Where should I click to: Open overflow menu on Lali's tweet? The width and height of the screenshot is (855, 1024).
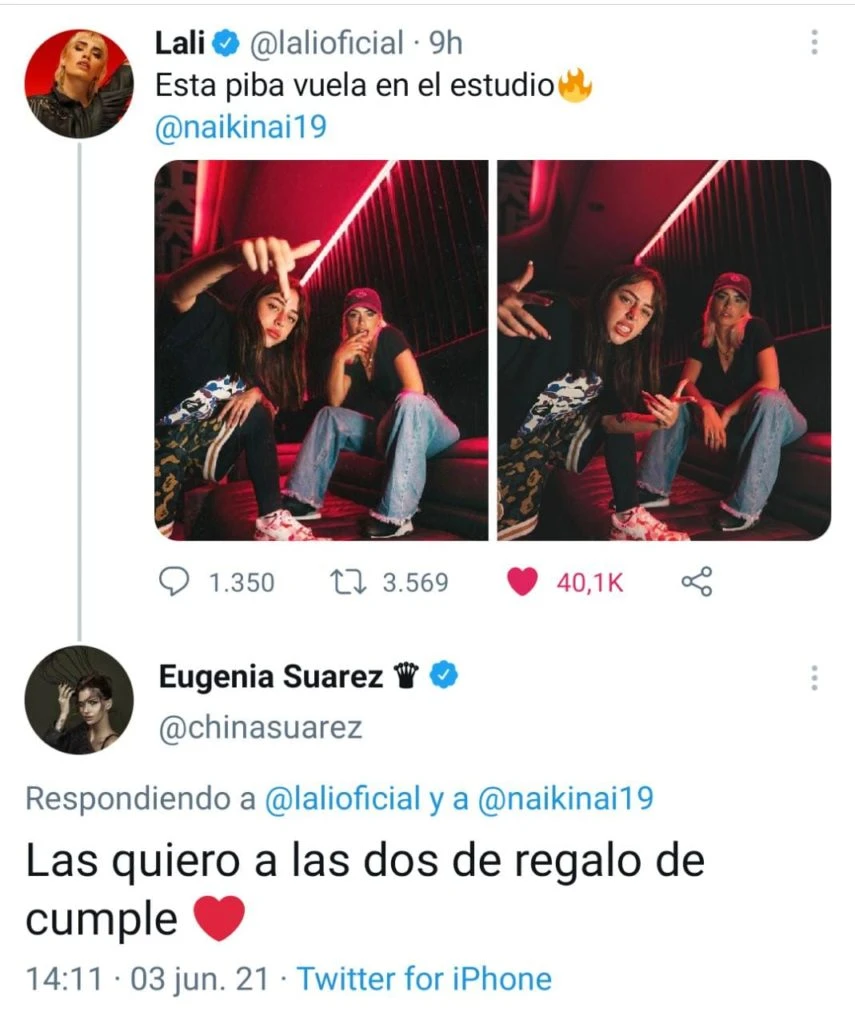pyautogui.click(x=814, y=42)
